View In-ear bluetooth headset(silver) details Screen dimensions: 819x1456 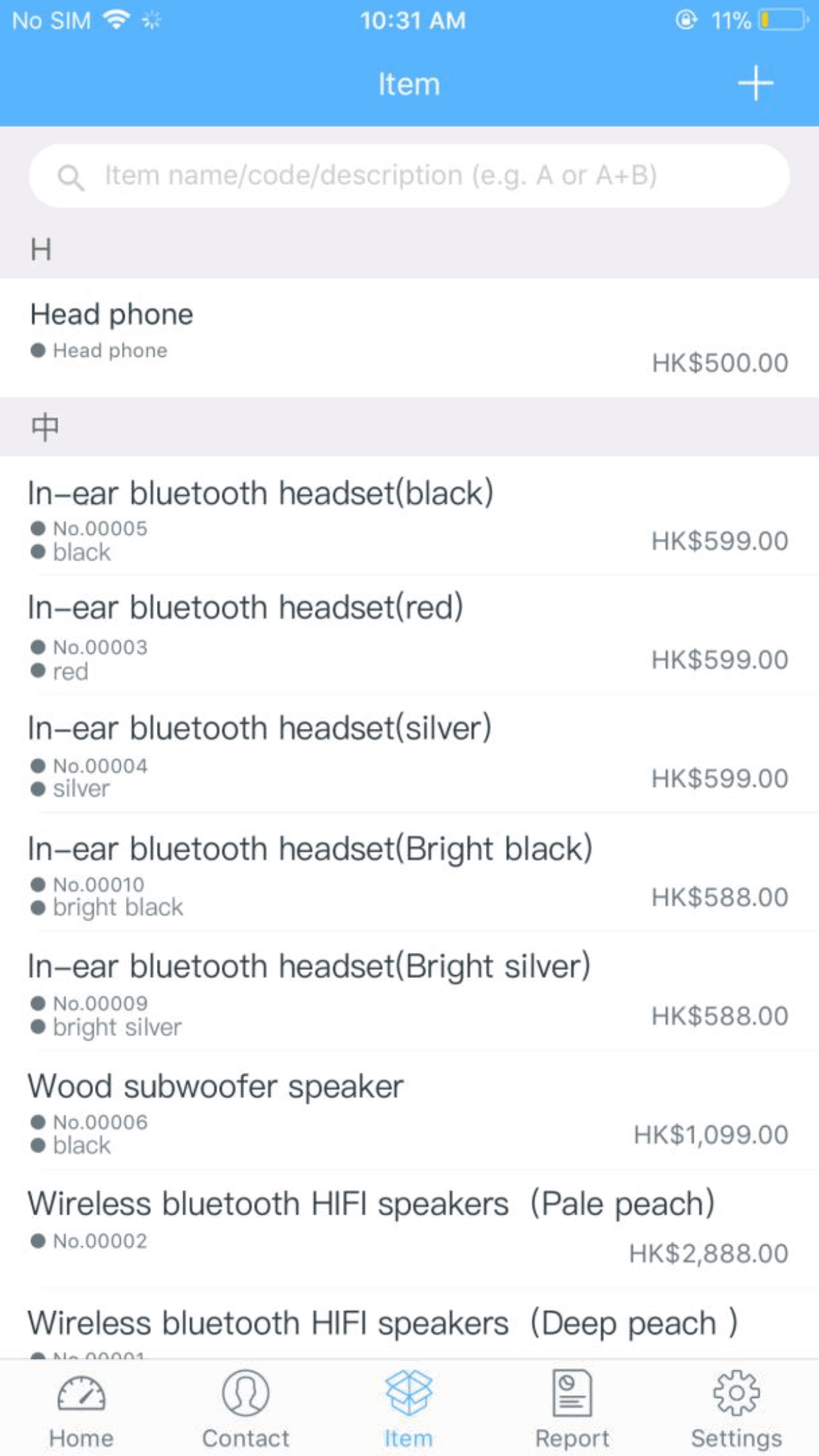pyautogui.click(x=409, y=753)
